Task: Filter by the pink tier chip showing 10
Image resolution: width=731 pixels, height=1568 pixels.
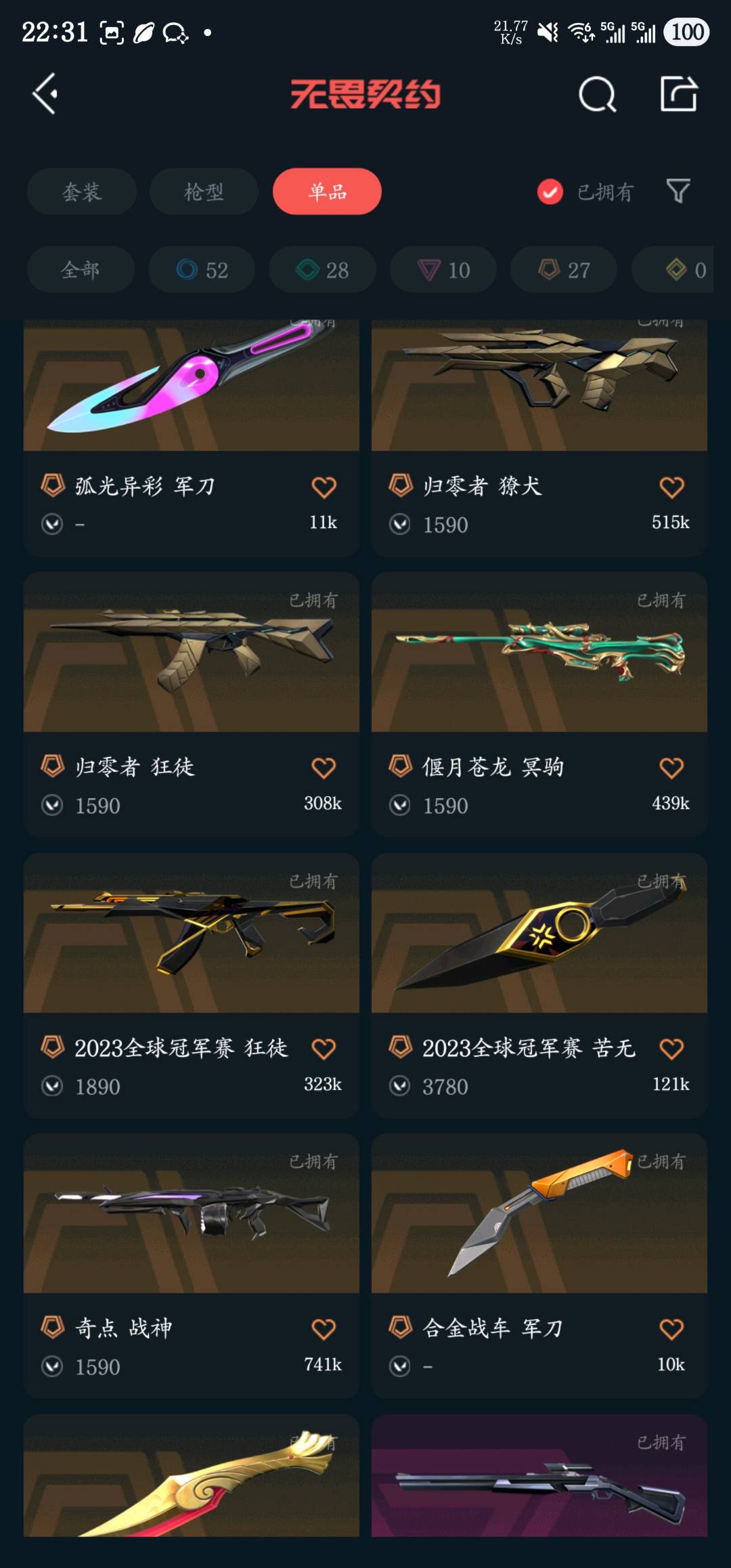Action: pyautogui.click(x=443, y=270)
